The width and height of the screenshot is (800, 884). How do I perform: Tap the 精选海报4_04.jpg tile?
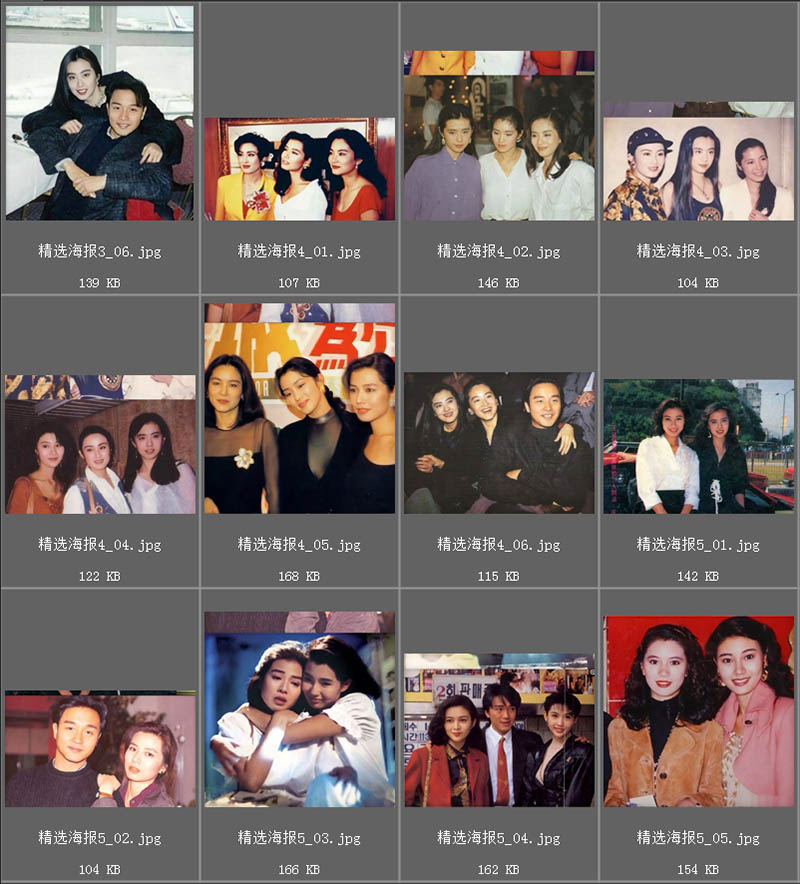click(x=100, y=444)
